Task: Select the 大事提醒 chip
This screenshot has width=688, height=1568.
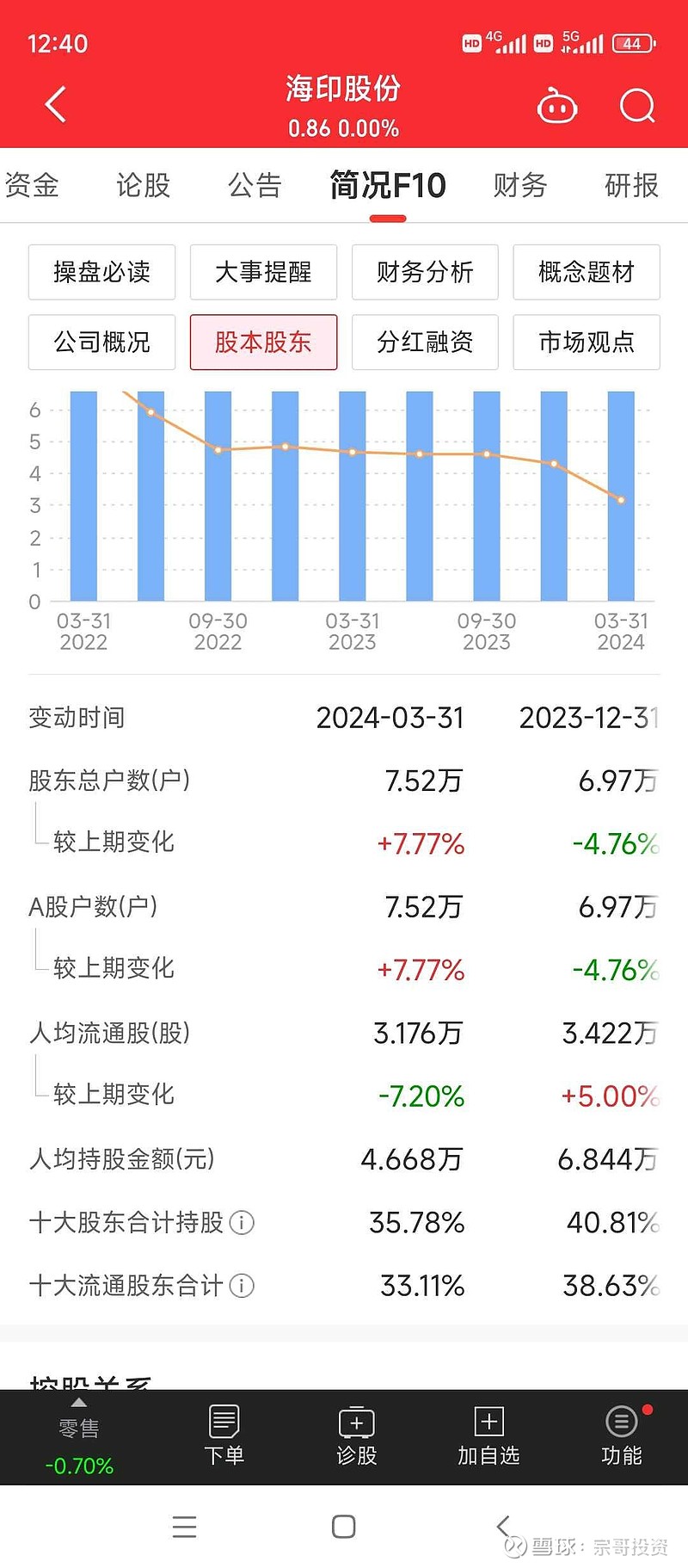Action: tap(263, 272)
